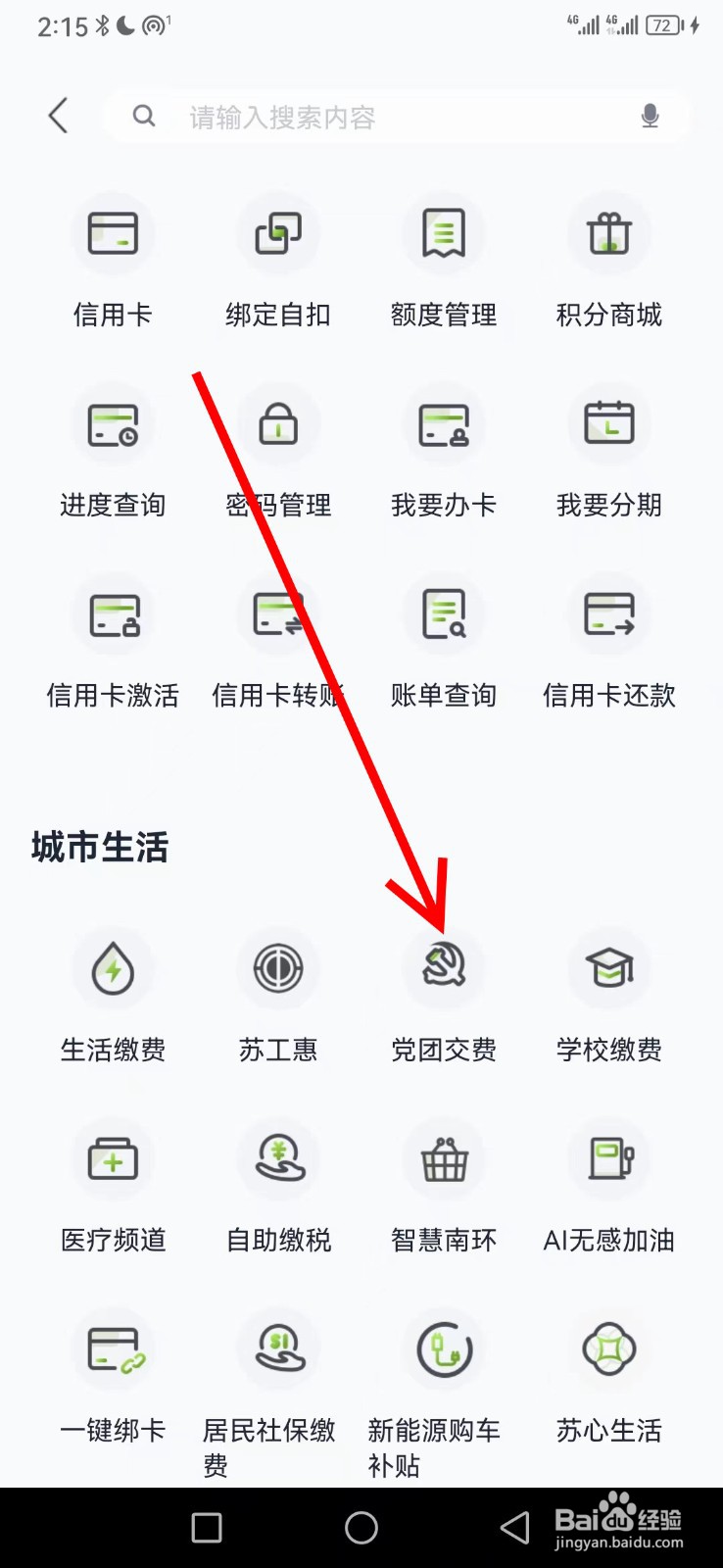Open 新能源购车补贴 subsidy service
This screenshot has width=723, height=1568.
[444, 1349]
